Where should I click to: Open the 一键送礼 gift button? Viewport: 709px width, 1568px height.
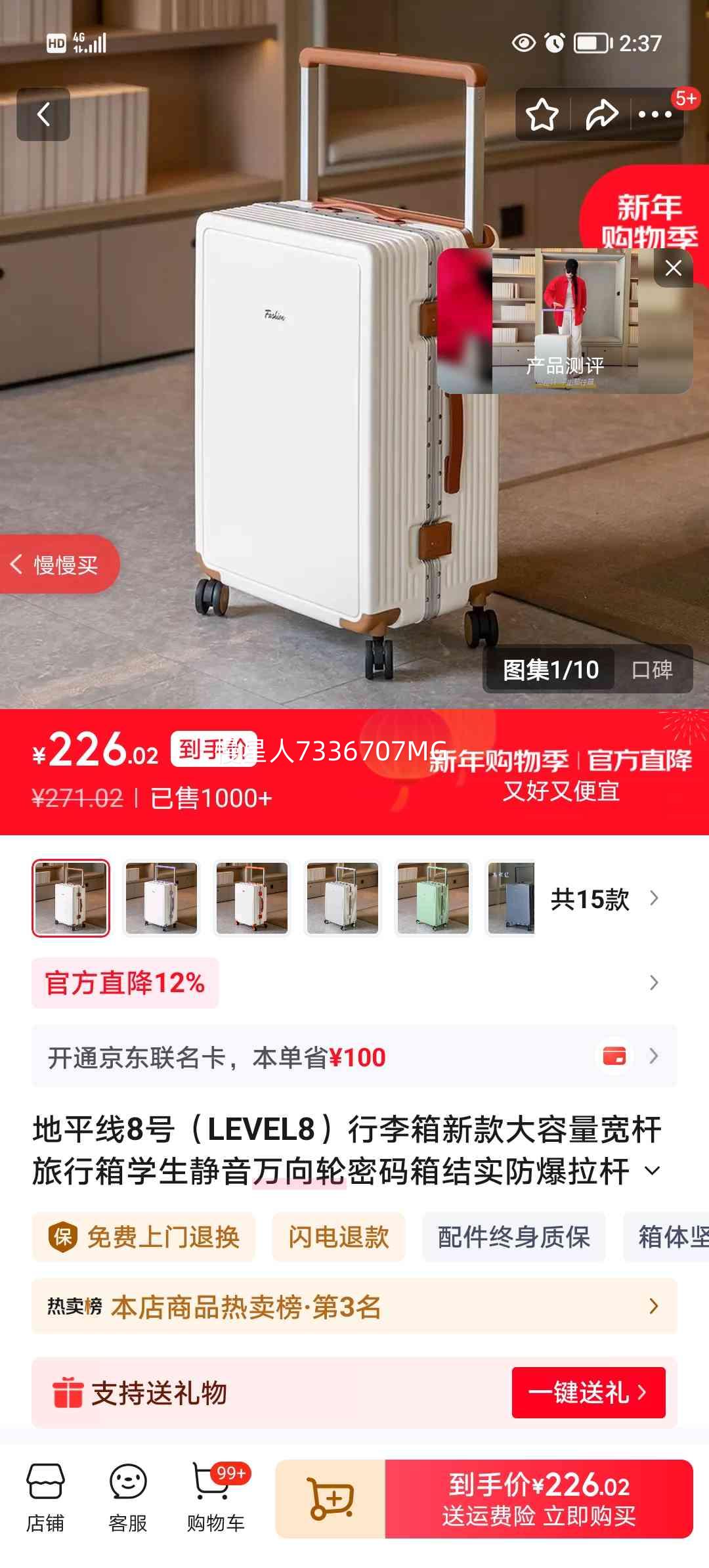(589, 1393)
